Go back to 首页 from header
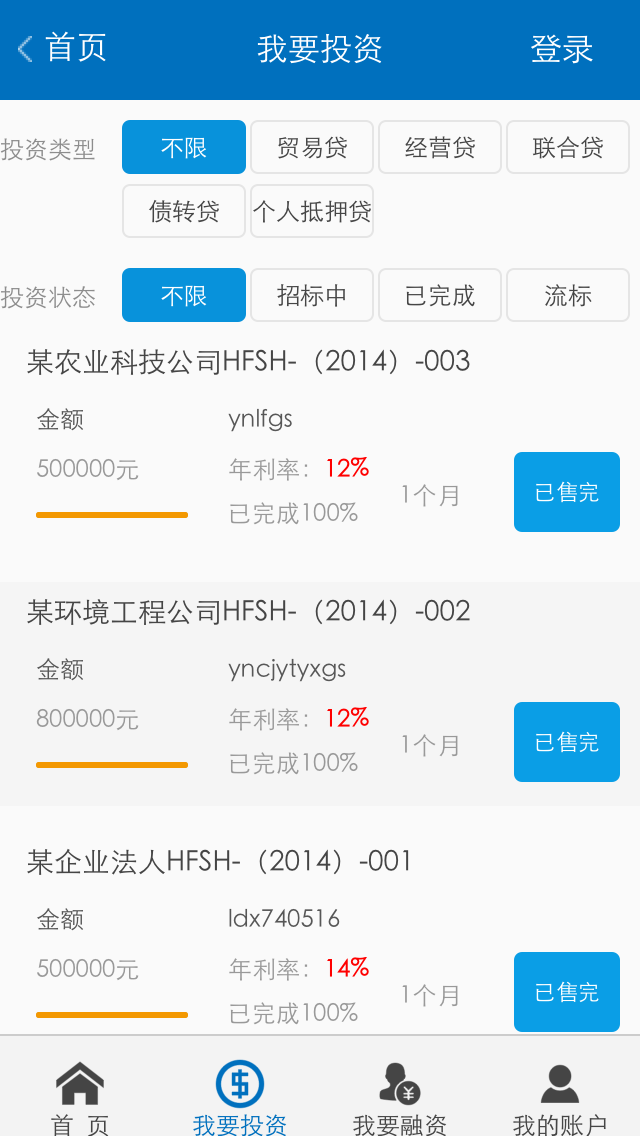 (x=62, y=48)
